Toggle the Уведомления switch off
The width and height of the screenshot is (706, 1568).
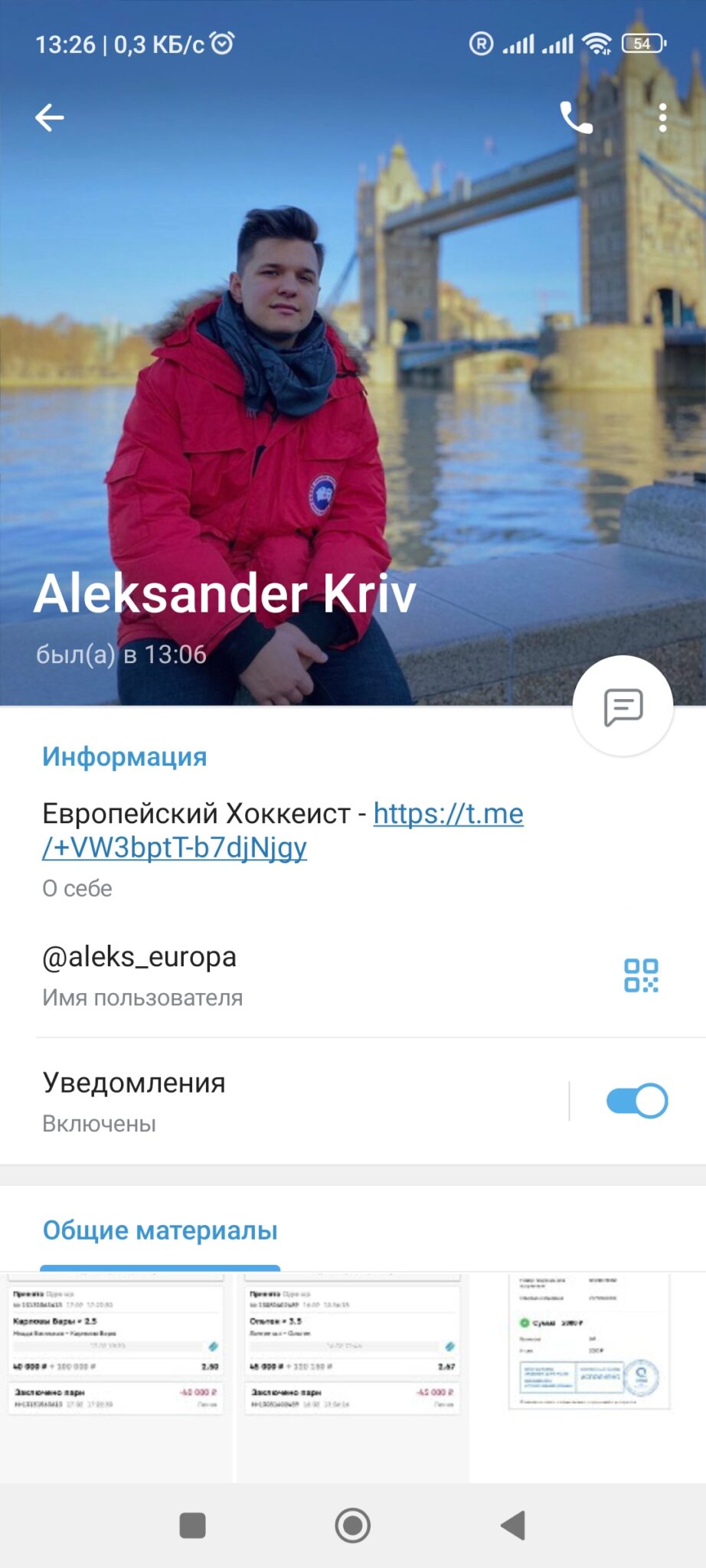click(637, 1101)
